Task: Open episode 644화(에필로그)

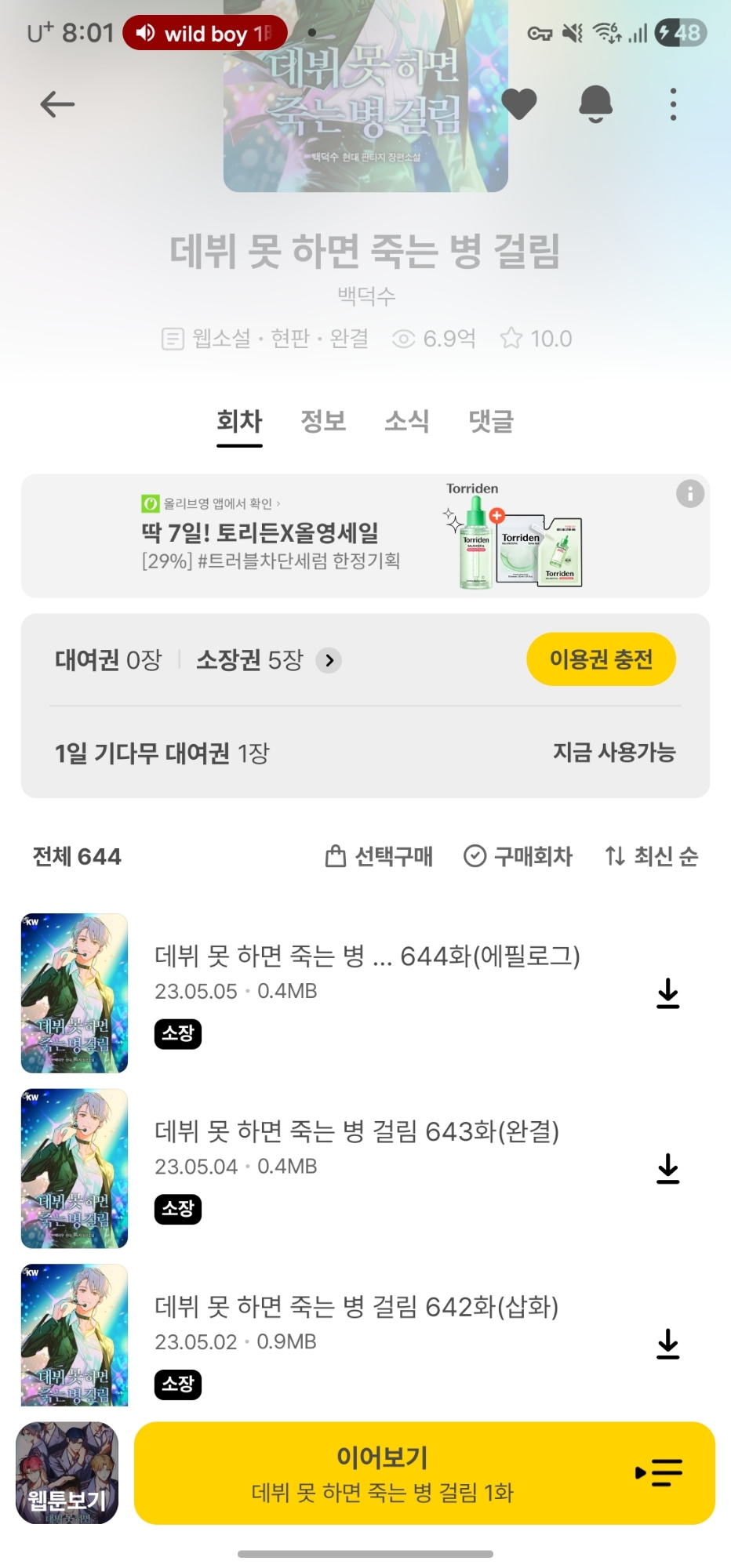Action: (367, 956)
